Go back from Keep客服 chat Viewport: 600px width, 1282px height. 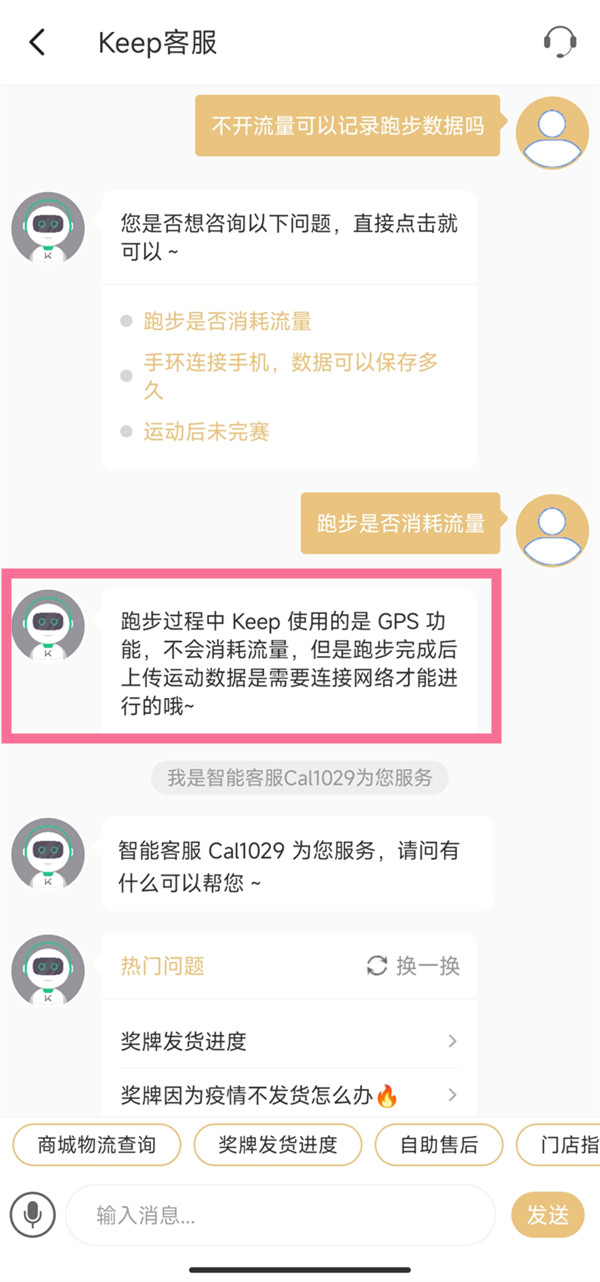(37, 43)
